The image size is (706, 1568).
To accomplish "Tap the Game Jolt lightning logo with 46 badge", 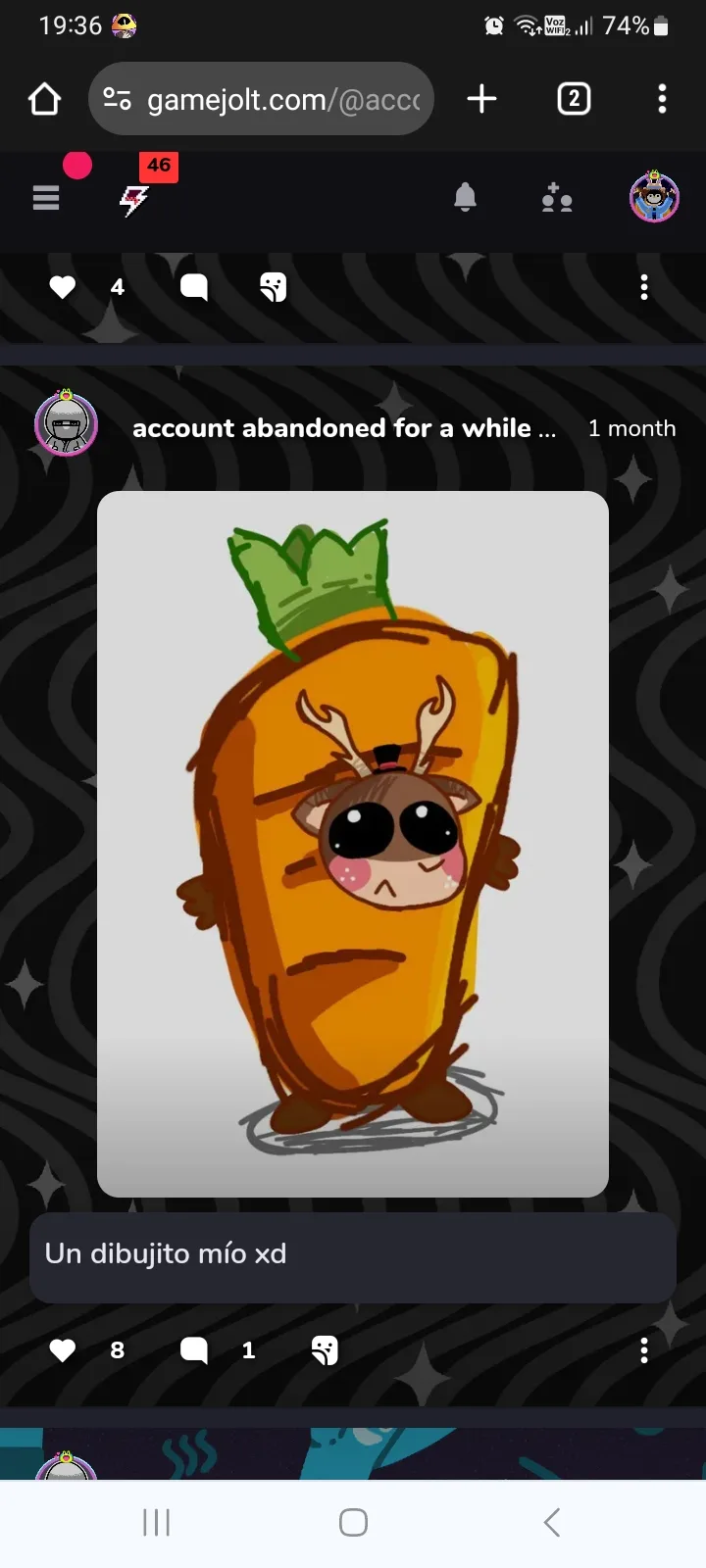I will click(x=134, y=200).
